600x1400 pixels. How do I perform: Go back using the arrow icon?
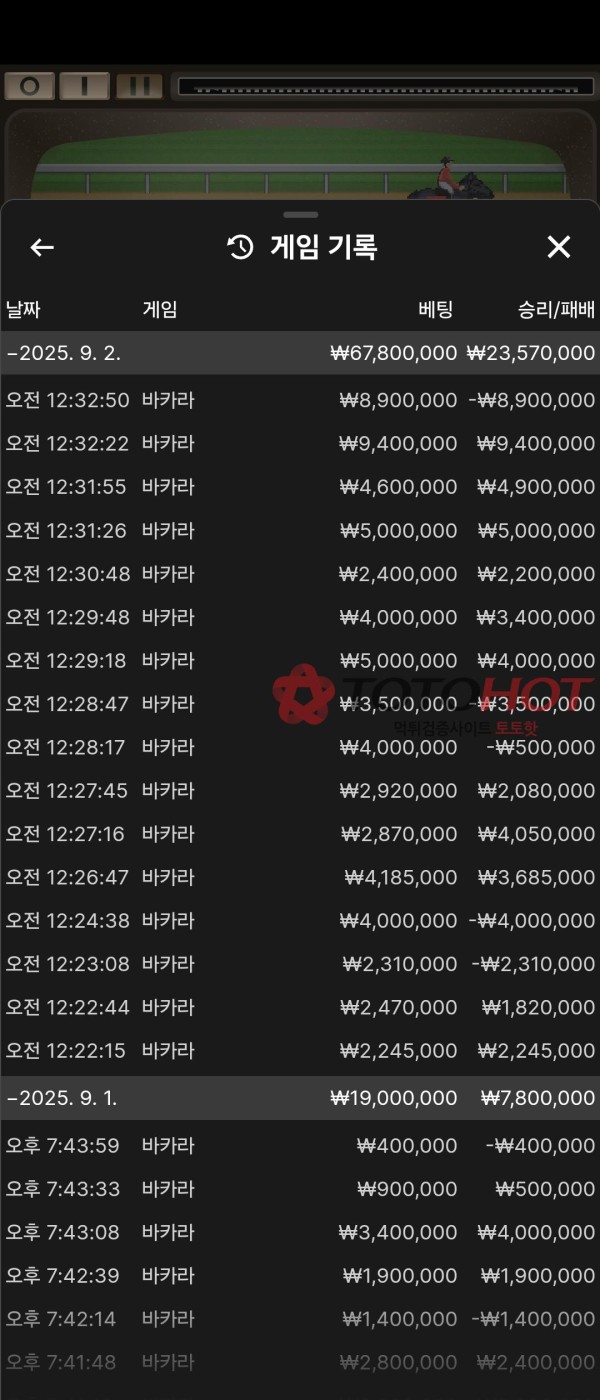coord(42,248)
